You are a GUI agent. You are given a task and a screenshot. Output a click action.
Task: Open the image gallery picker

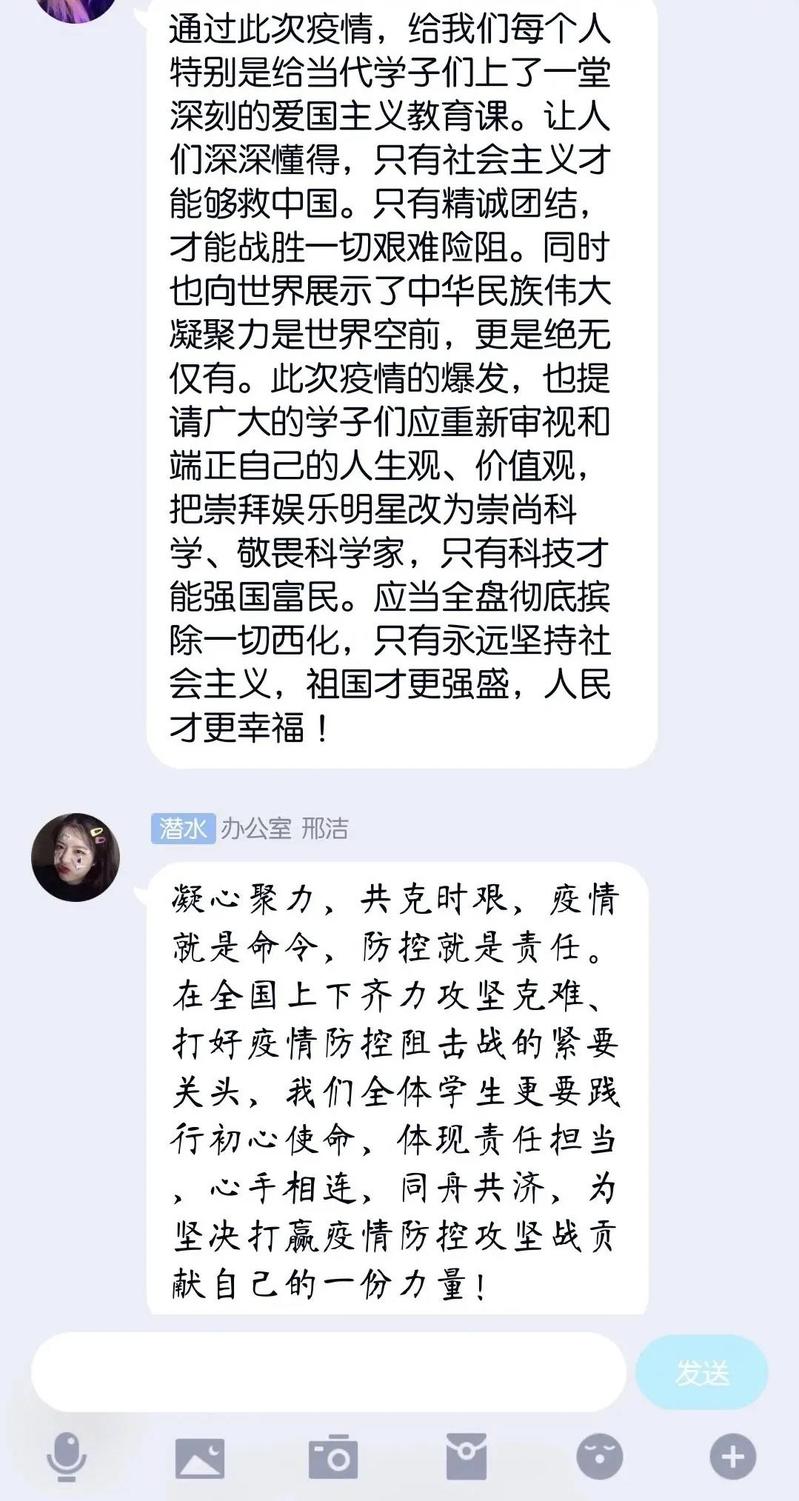200,1458
